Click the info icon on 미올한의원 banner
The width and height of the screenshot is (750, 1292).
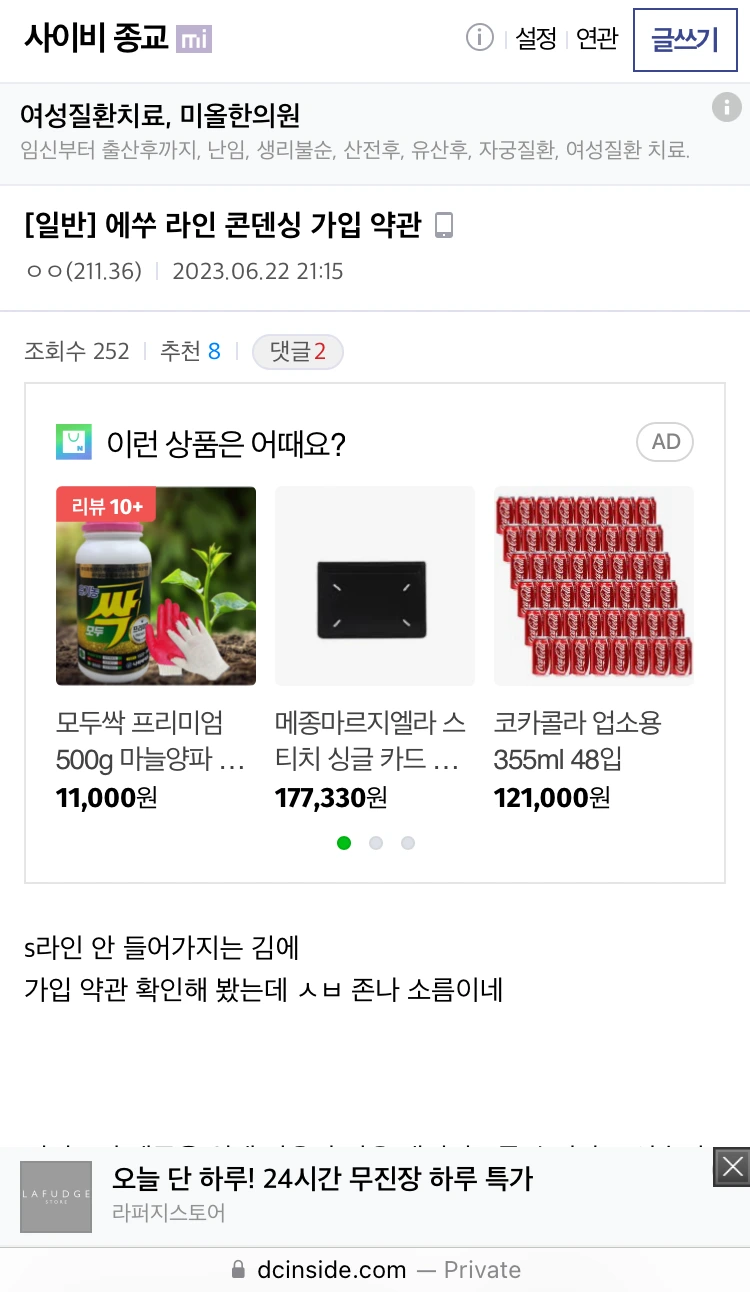click(727, 107)
